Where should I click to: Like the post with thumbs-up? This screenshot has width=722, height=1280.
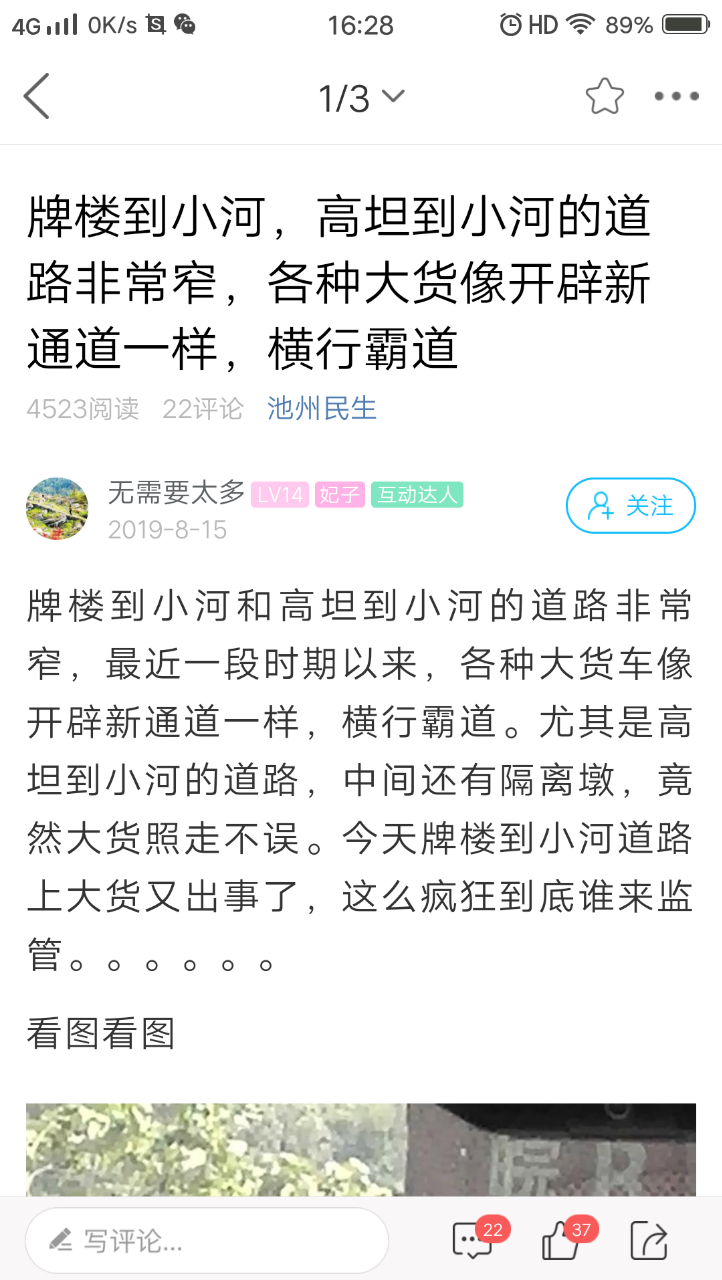562,1241
